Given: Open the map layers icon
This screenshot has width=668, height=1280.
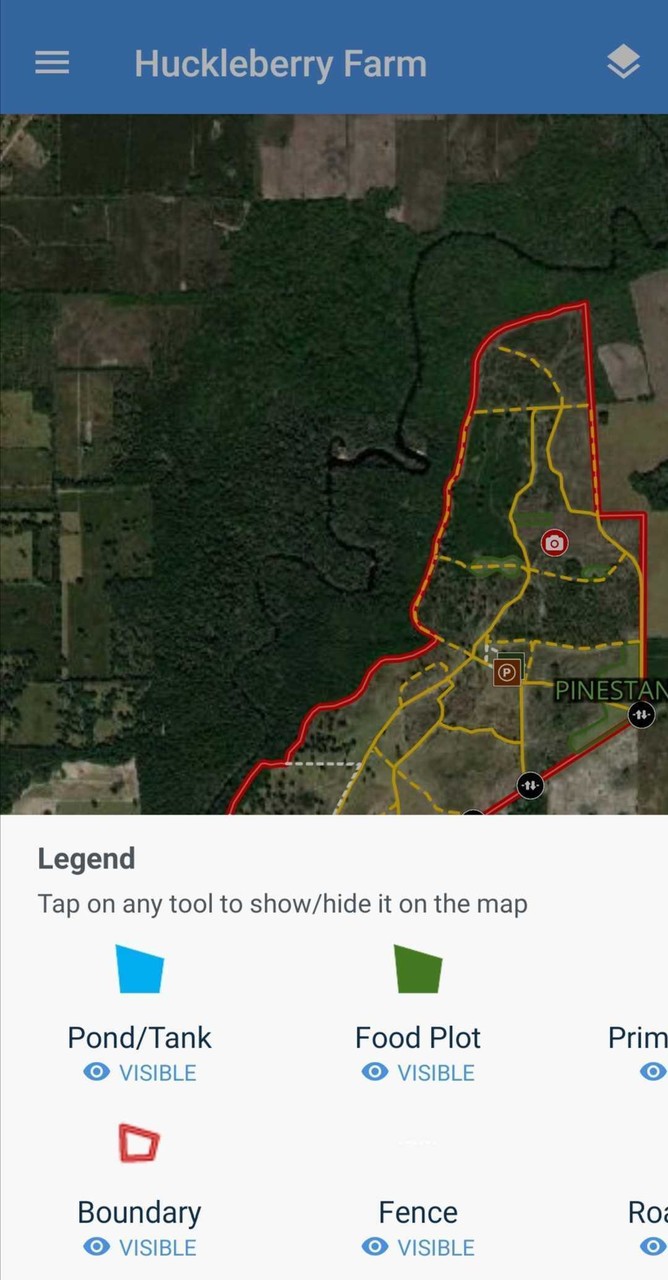Looking at the screenshot, I should point(623,63).
